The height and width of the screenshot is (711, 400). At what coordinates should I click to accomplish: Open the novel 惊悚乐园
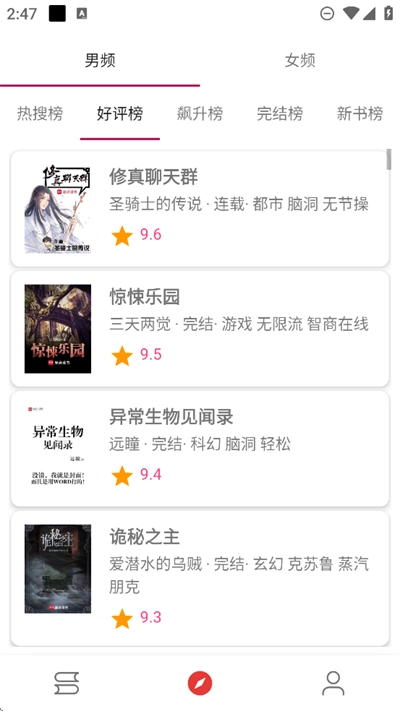(x=200, y=329)
